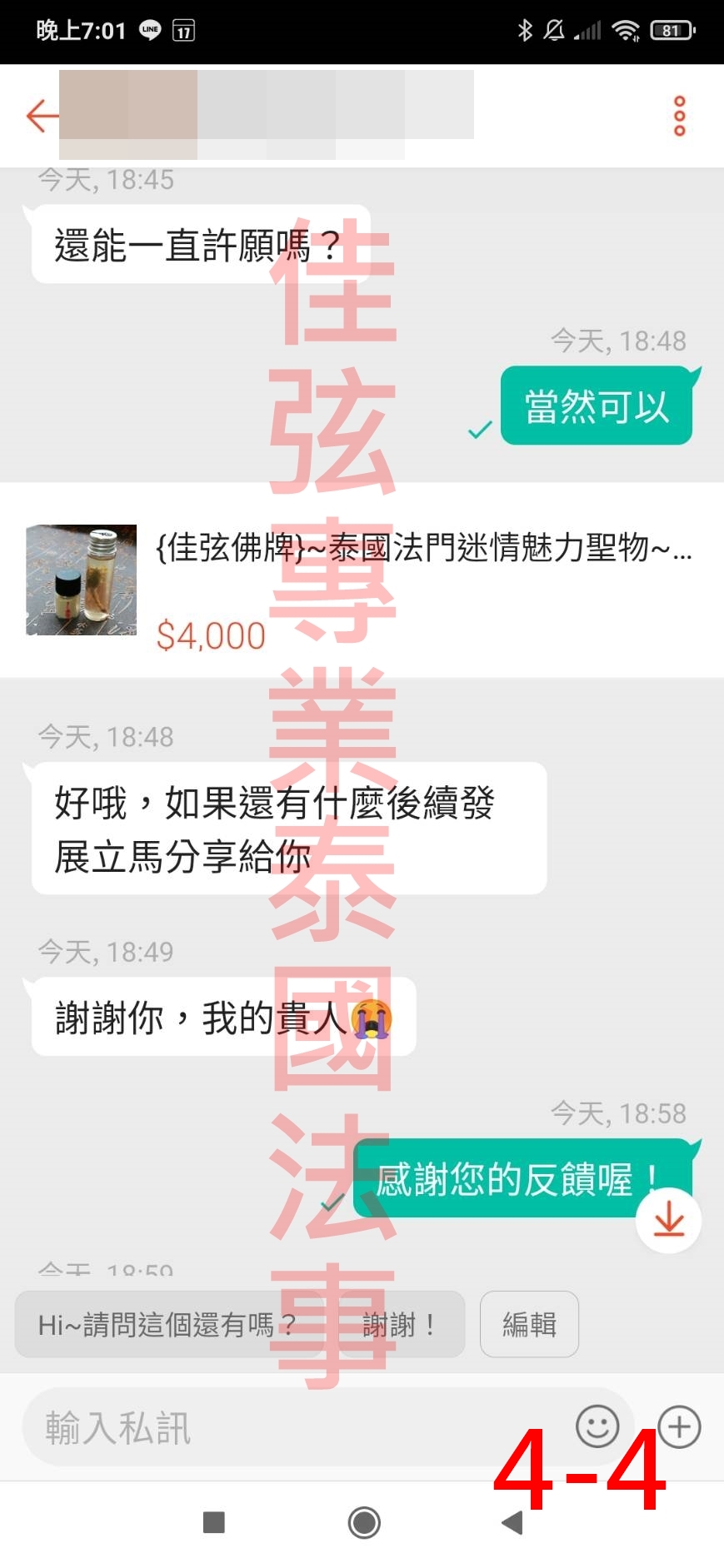Open the three-dot overflow menu
This screenshot has height=1568, width=724.
(679, 116)
